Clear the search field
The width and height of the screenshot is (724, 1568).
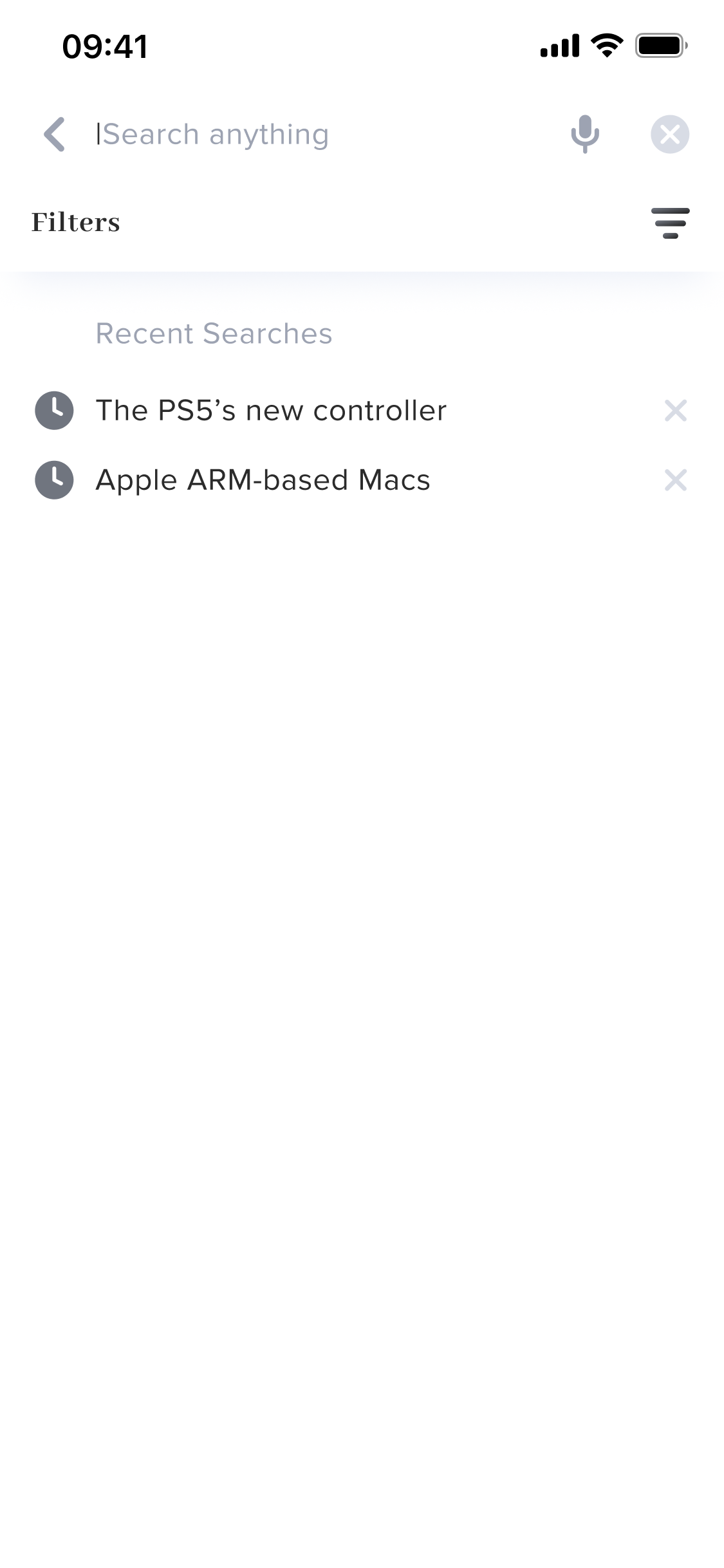670,135
